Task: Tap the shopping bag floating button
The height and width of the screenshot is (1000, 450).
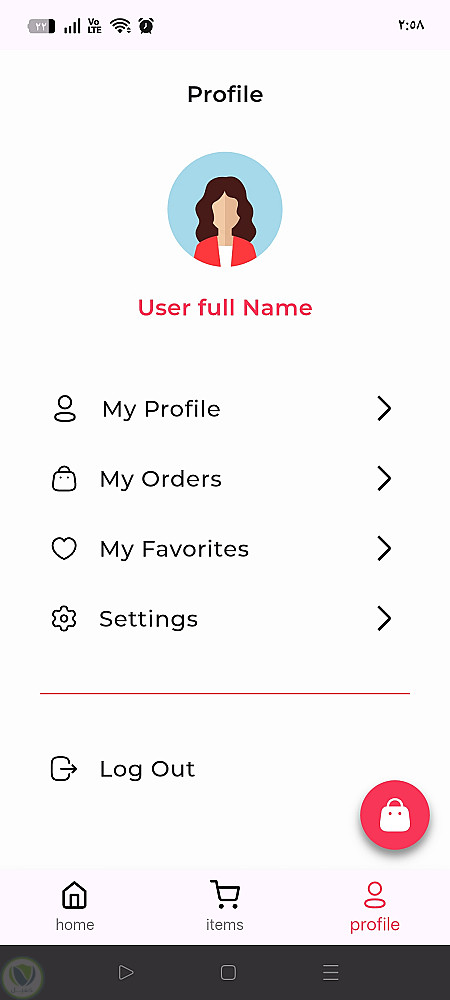Action: tap(395, 815)
